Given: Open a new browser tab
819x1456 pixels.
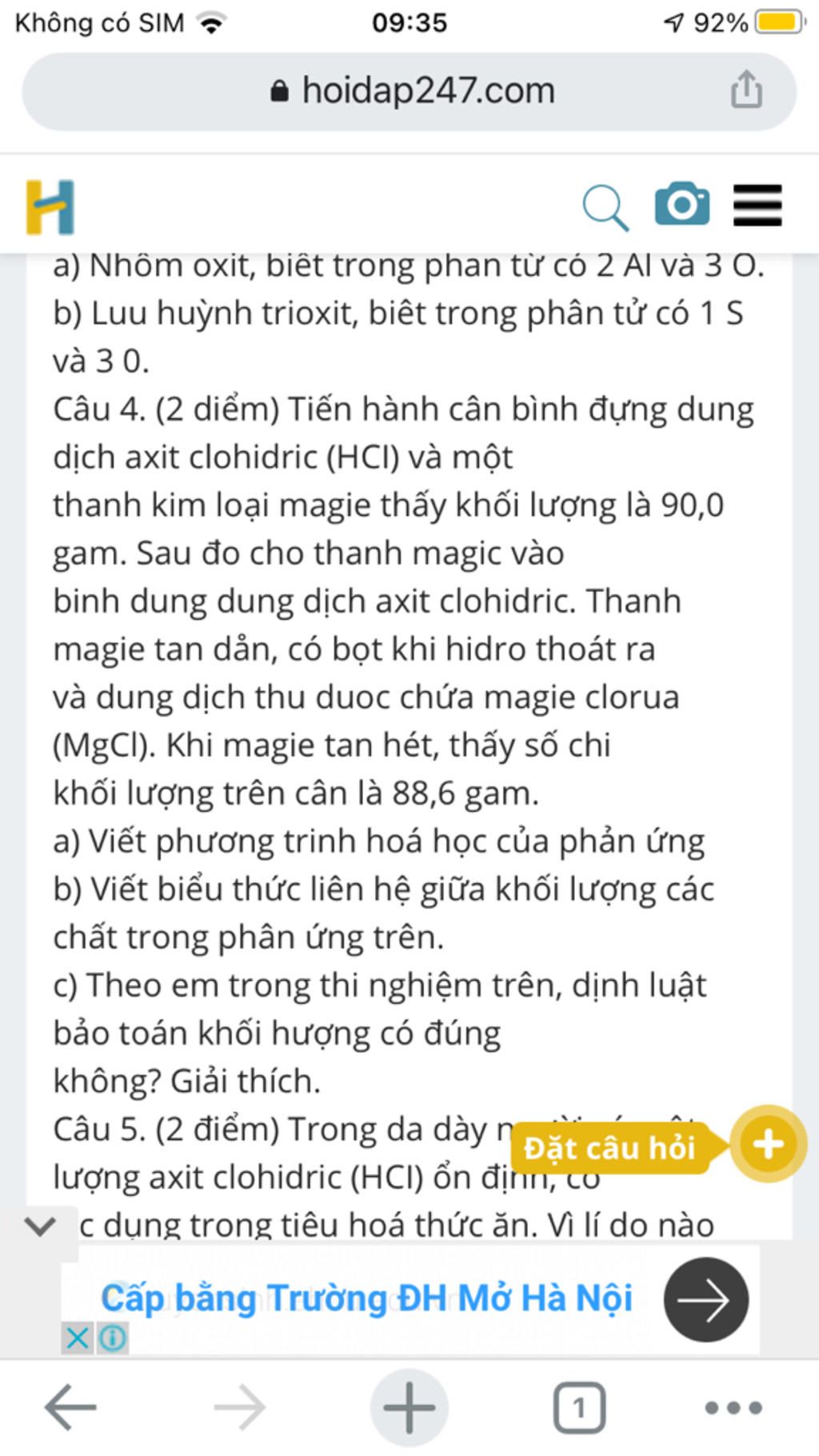Looking at the screenshot, I should pyautogui.click(x=409, y=1406).
